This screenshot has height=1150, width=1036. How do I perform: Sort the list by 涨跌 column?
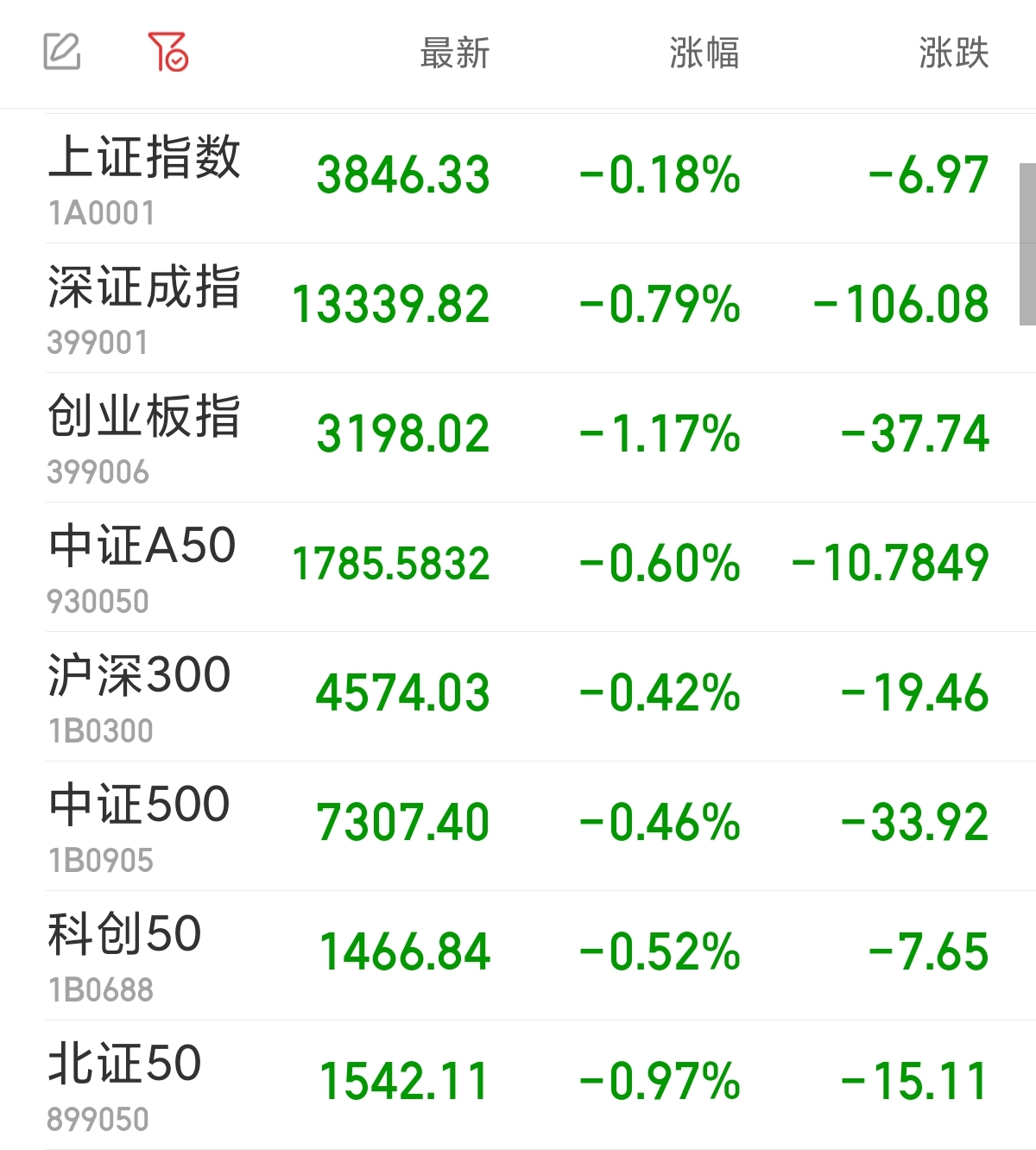pyautogui.click(x=954, y=54)
